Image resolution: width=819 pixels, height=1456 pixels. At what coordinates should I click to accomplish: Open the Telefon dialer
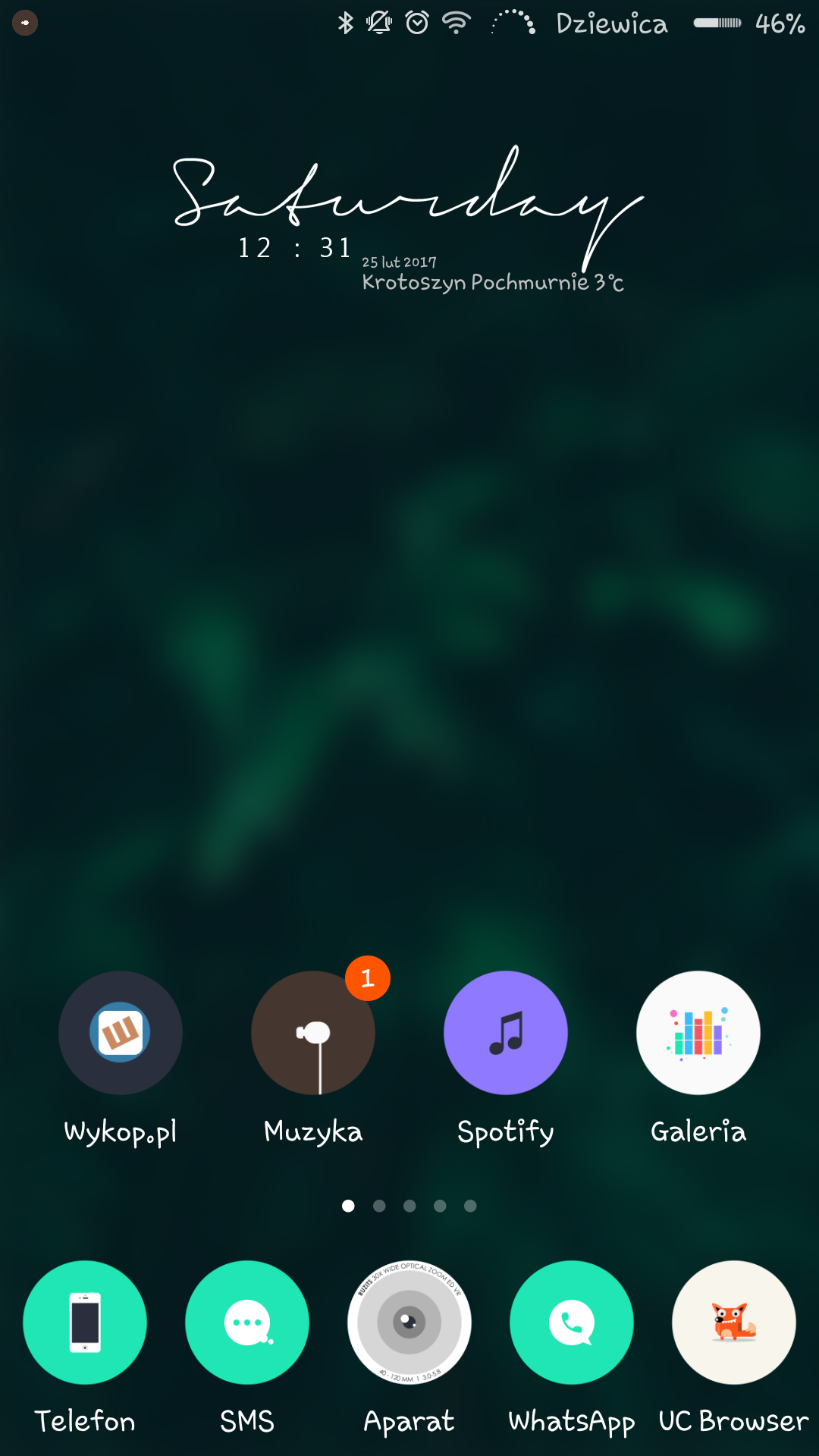pyautogui.click(x=85, y=1323)
